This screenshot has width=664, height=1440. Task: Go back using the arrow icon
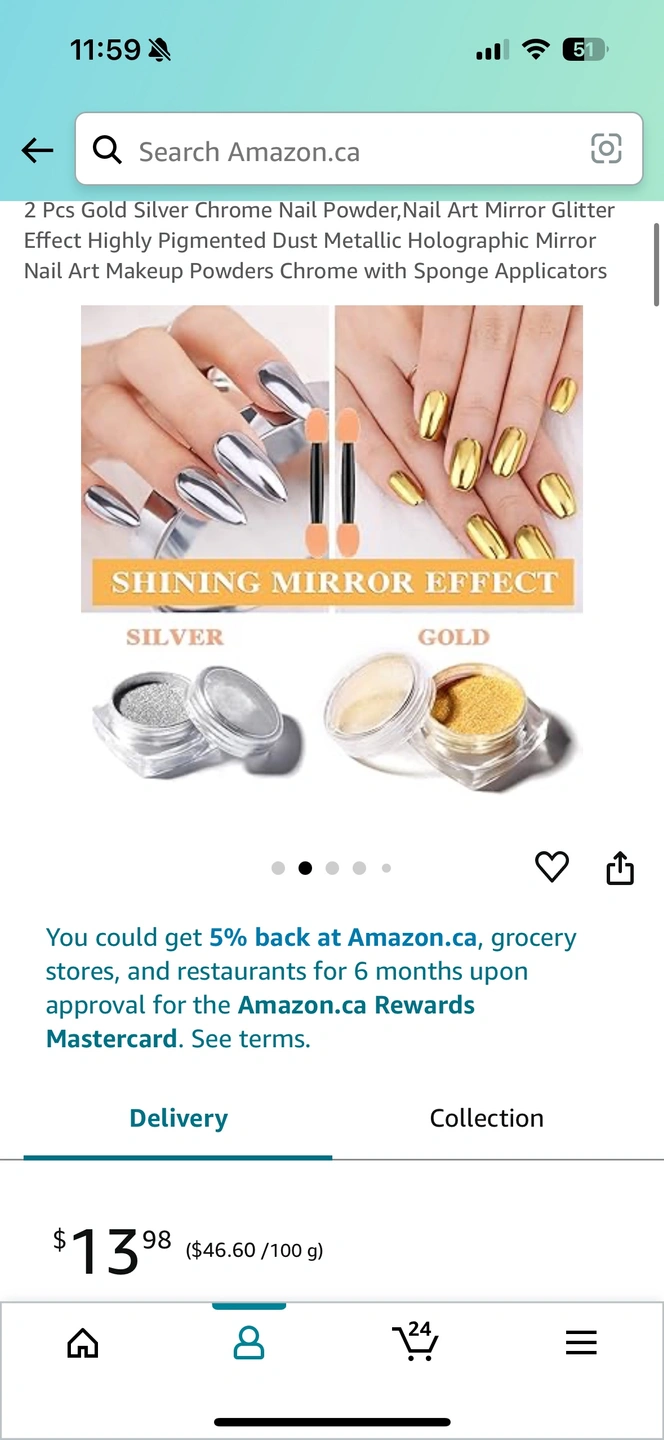tap(37, 151)
